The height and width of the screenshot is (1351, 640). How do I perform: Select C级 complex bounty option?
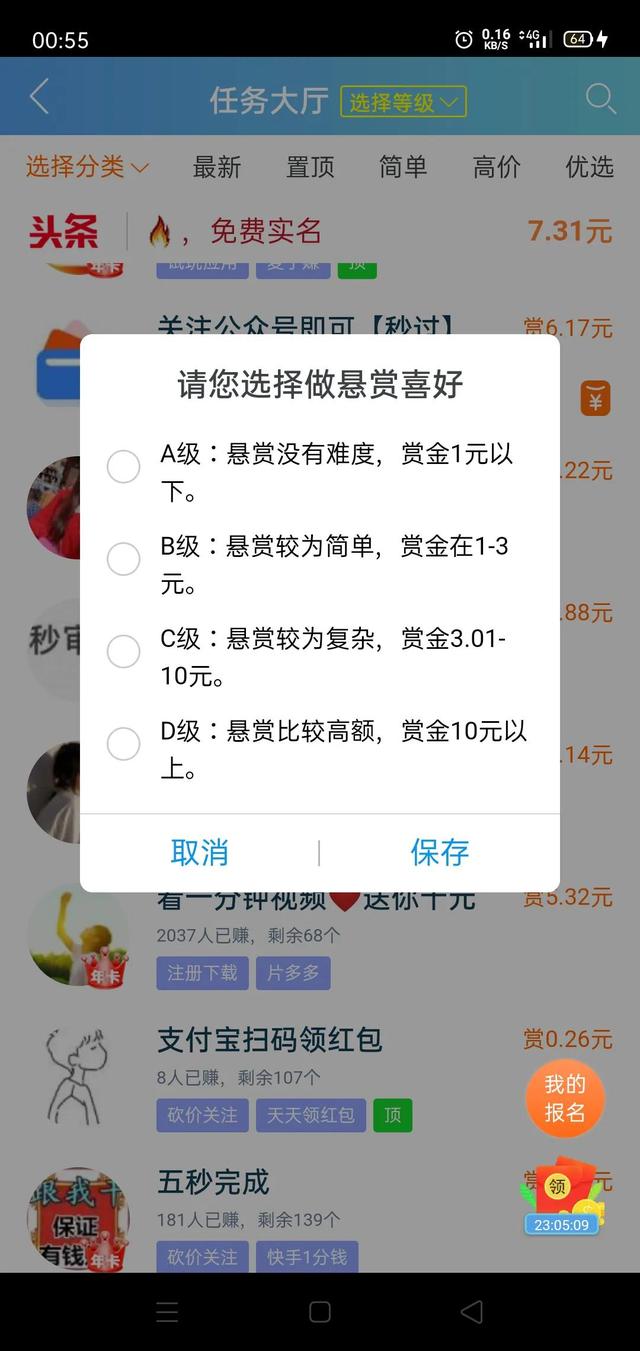click(x=124, y=651)
